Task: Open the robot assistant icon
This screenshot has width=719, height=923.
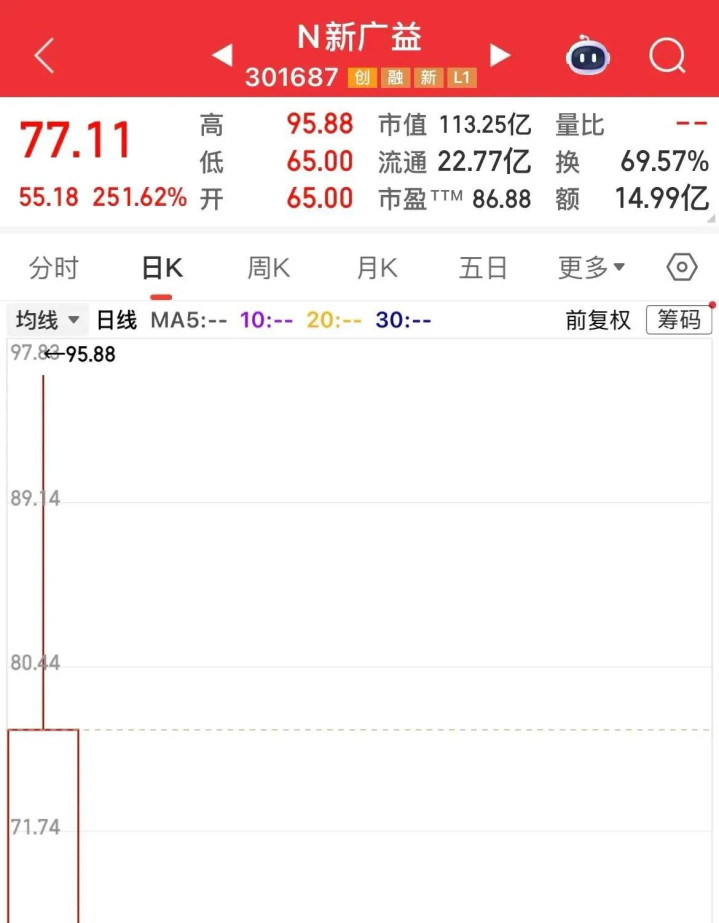Action: pos(588,56)
